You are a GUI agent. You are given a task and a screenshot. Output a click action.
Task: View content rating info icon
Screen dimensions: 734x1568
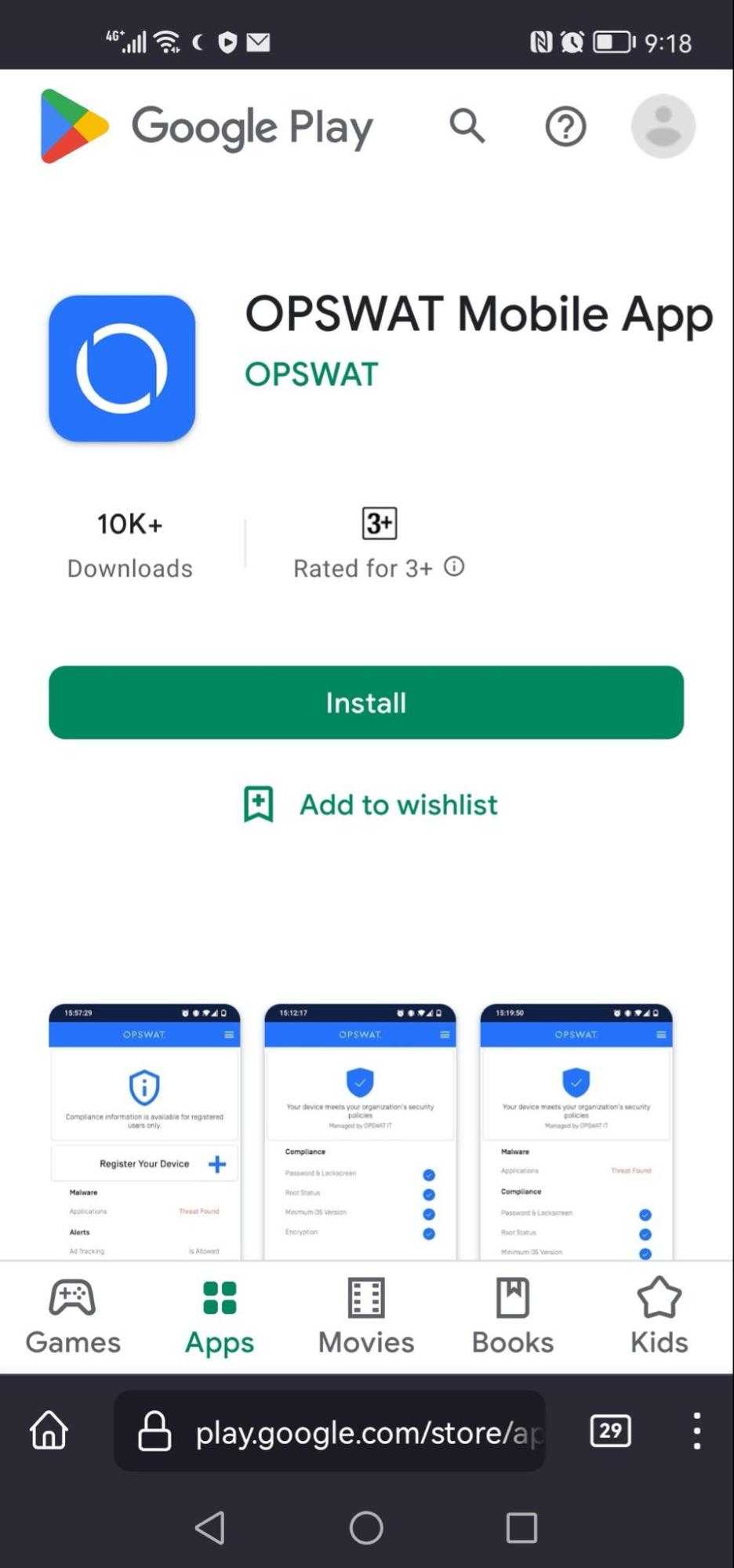454,566
